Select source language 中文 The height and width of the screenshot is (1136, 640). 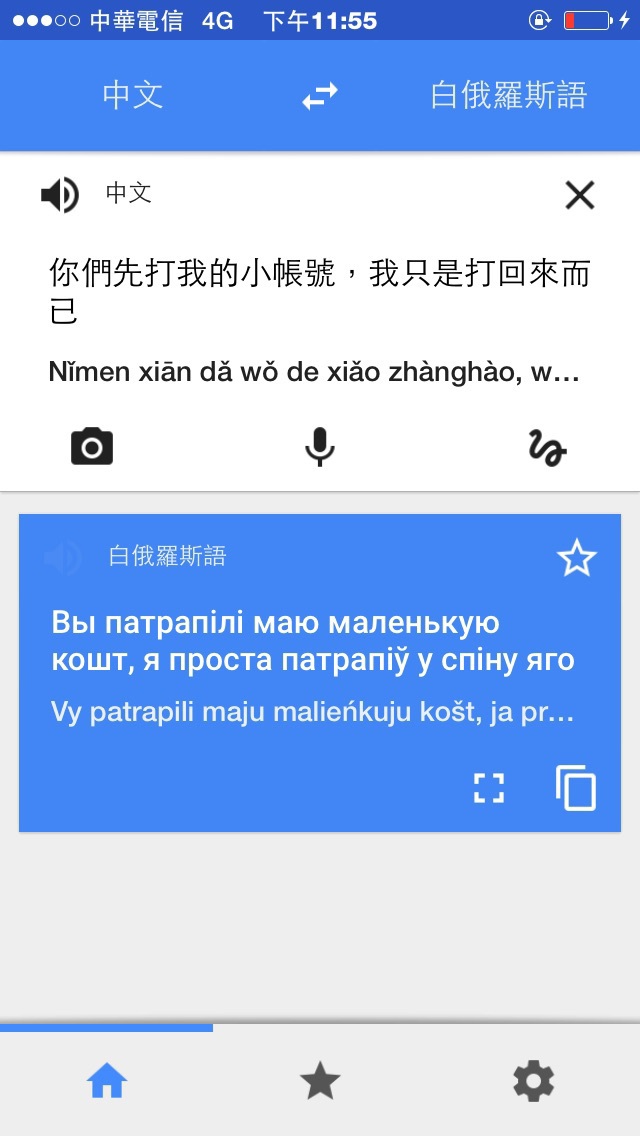click(132, 96)
